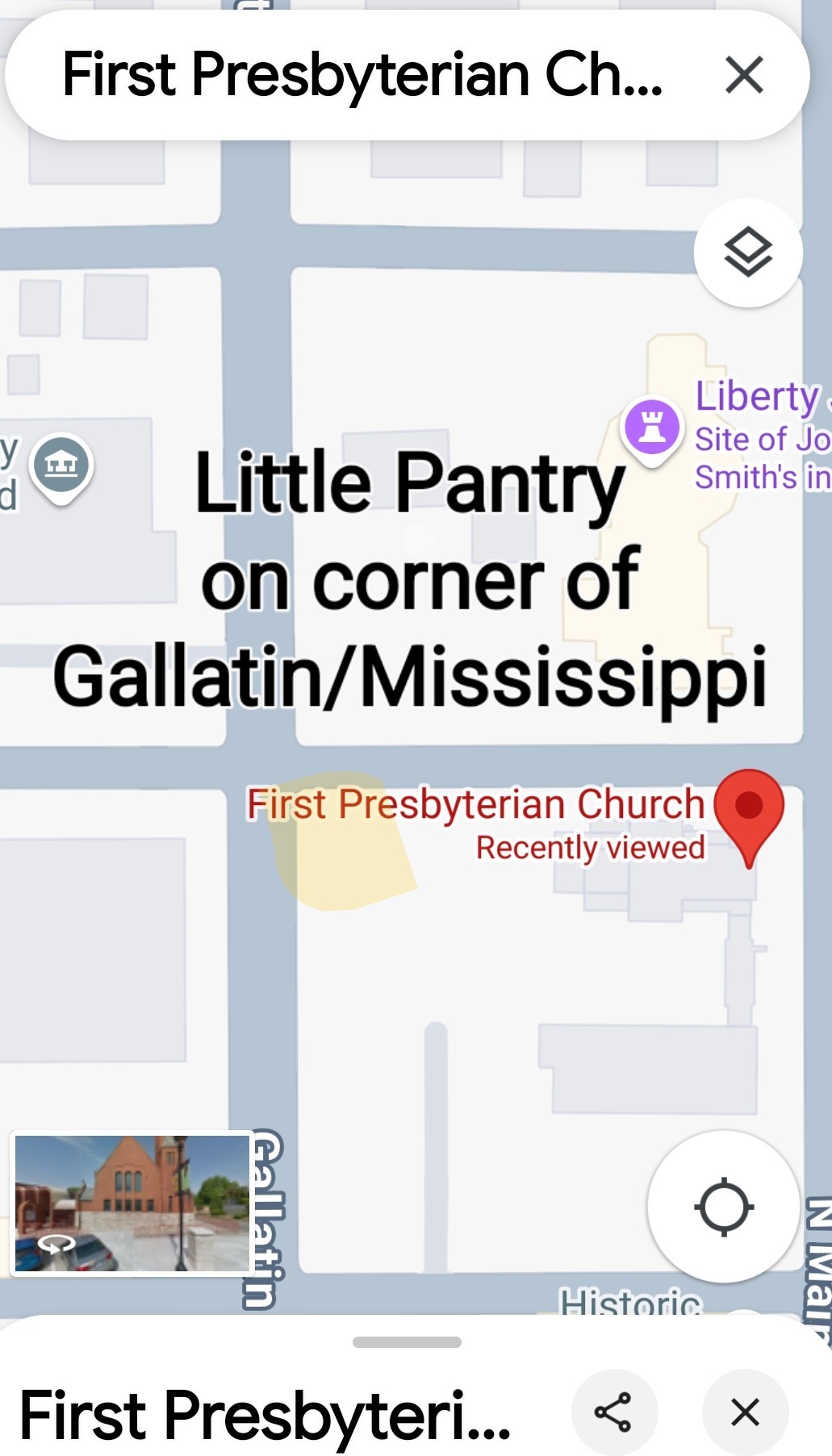Close the place card at bottom
The height and width of the screenshot is (1456, 832).
(x=745, y=1412)
